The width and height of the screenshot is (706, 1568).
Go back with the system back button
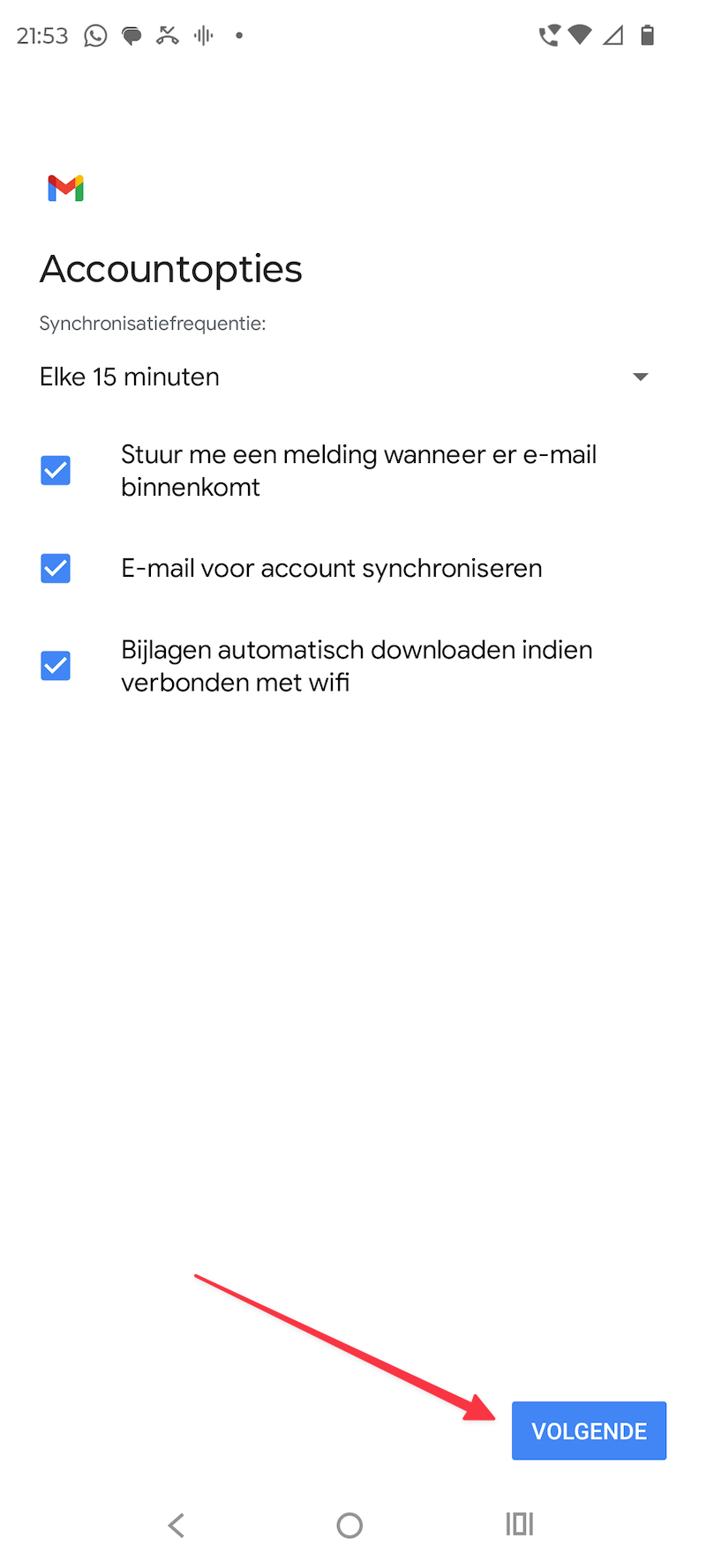point(176,1525)
